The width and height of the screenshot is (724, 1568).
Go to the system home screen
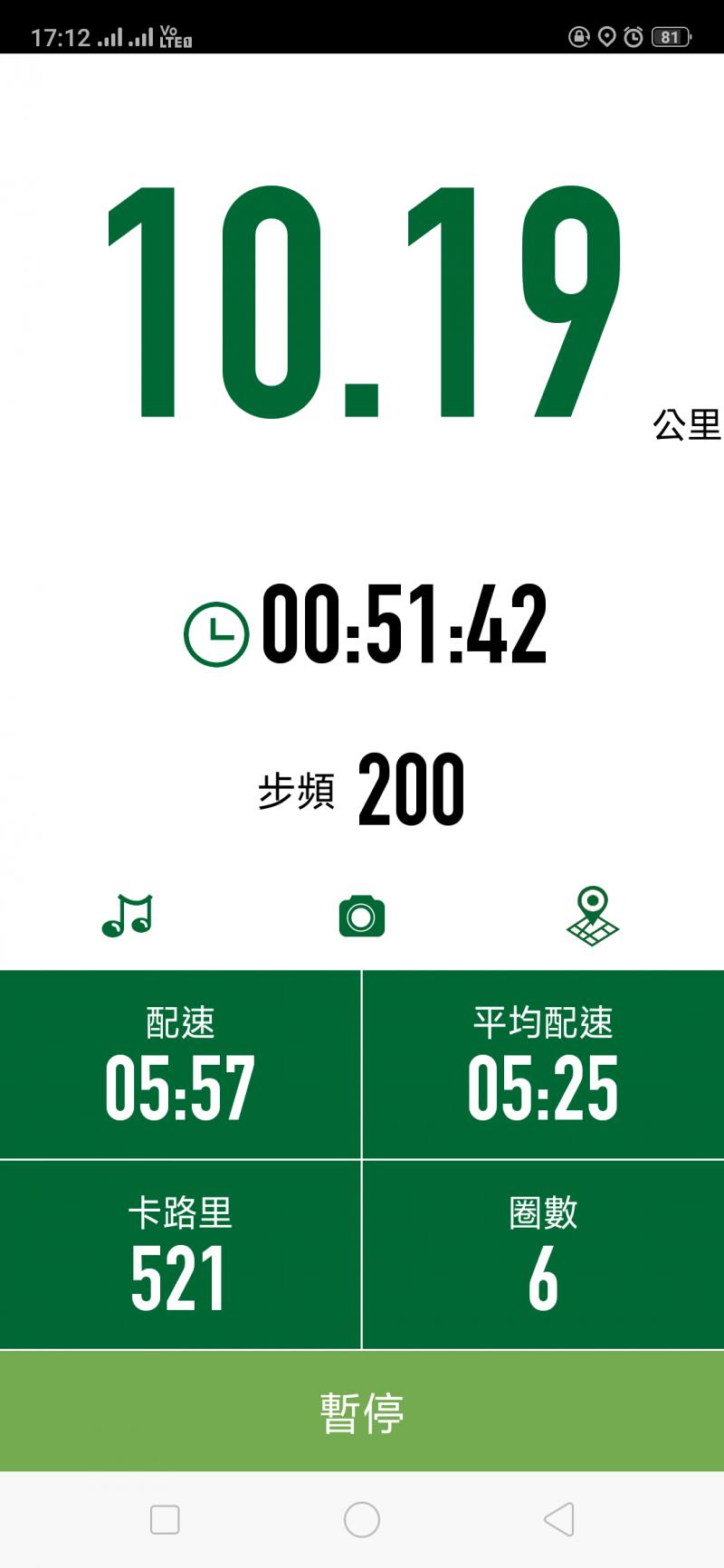[x=362, y=1519]
